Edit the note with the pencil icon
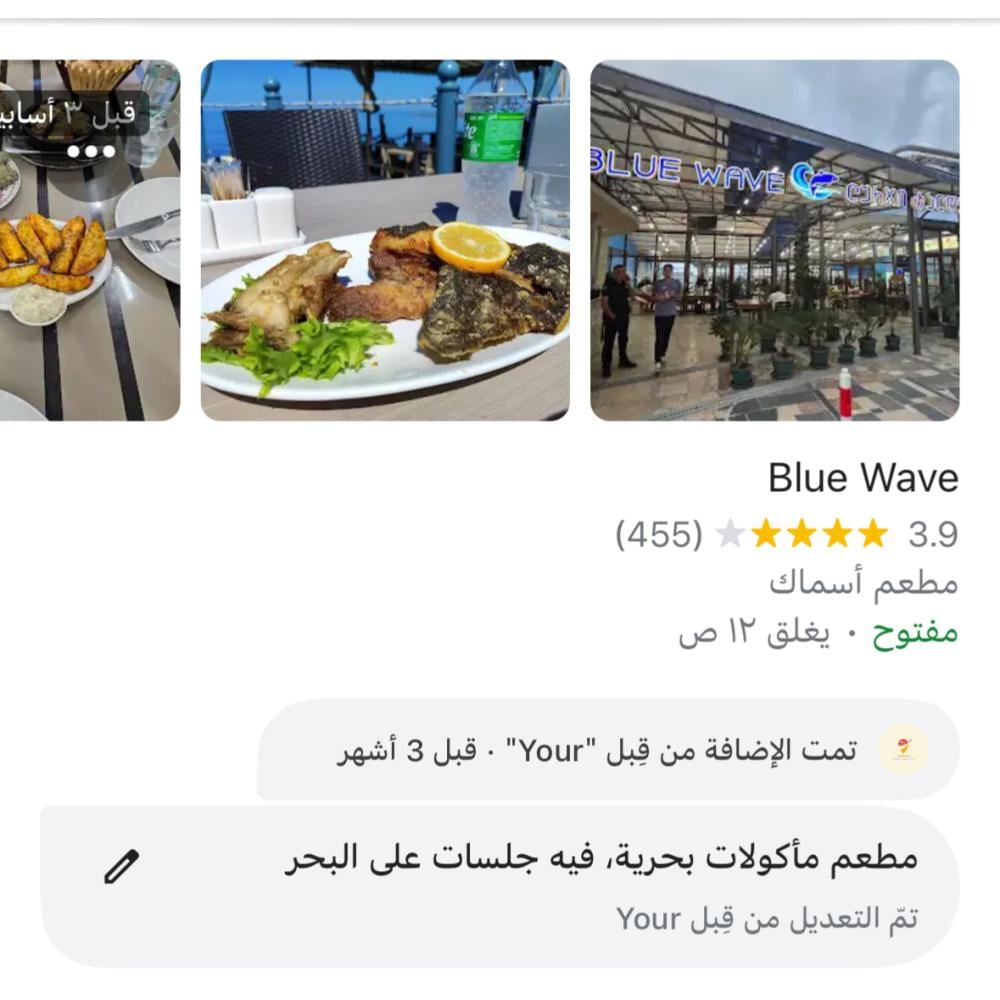1000x1000 pixels. pos(122,866)
